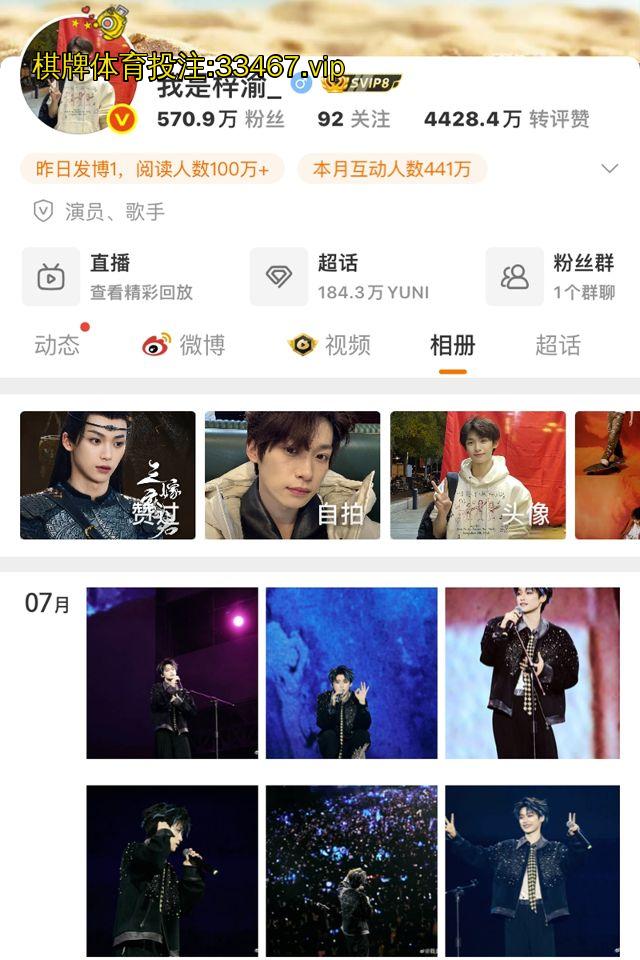Viewport: 640px width, 960px height.
Task: Open the 头像 album
Action: click(x=478, y=475)
